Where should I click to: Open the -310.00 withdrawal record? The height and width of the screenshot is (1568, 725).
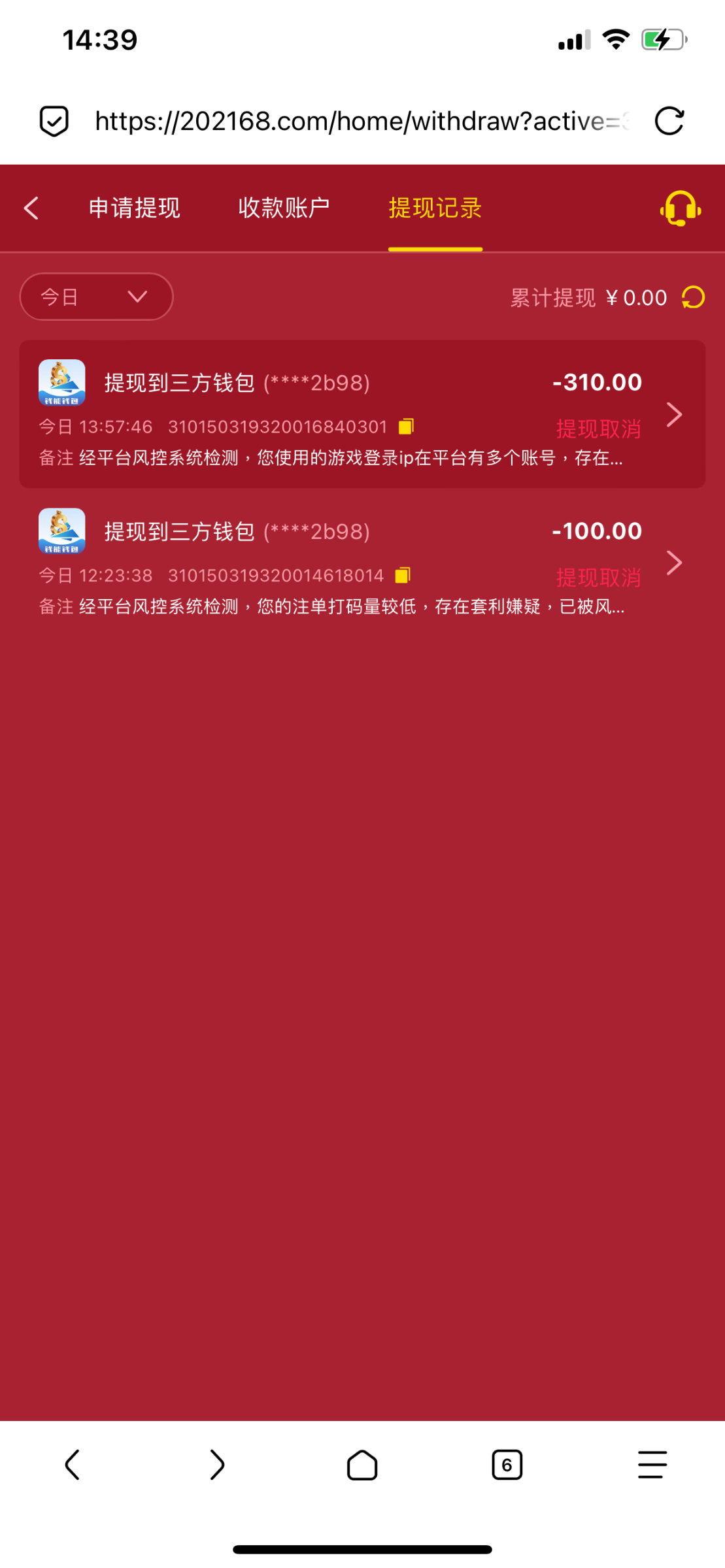[673, 414]
